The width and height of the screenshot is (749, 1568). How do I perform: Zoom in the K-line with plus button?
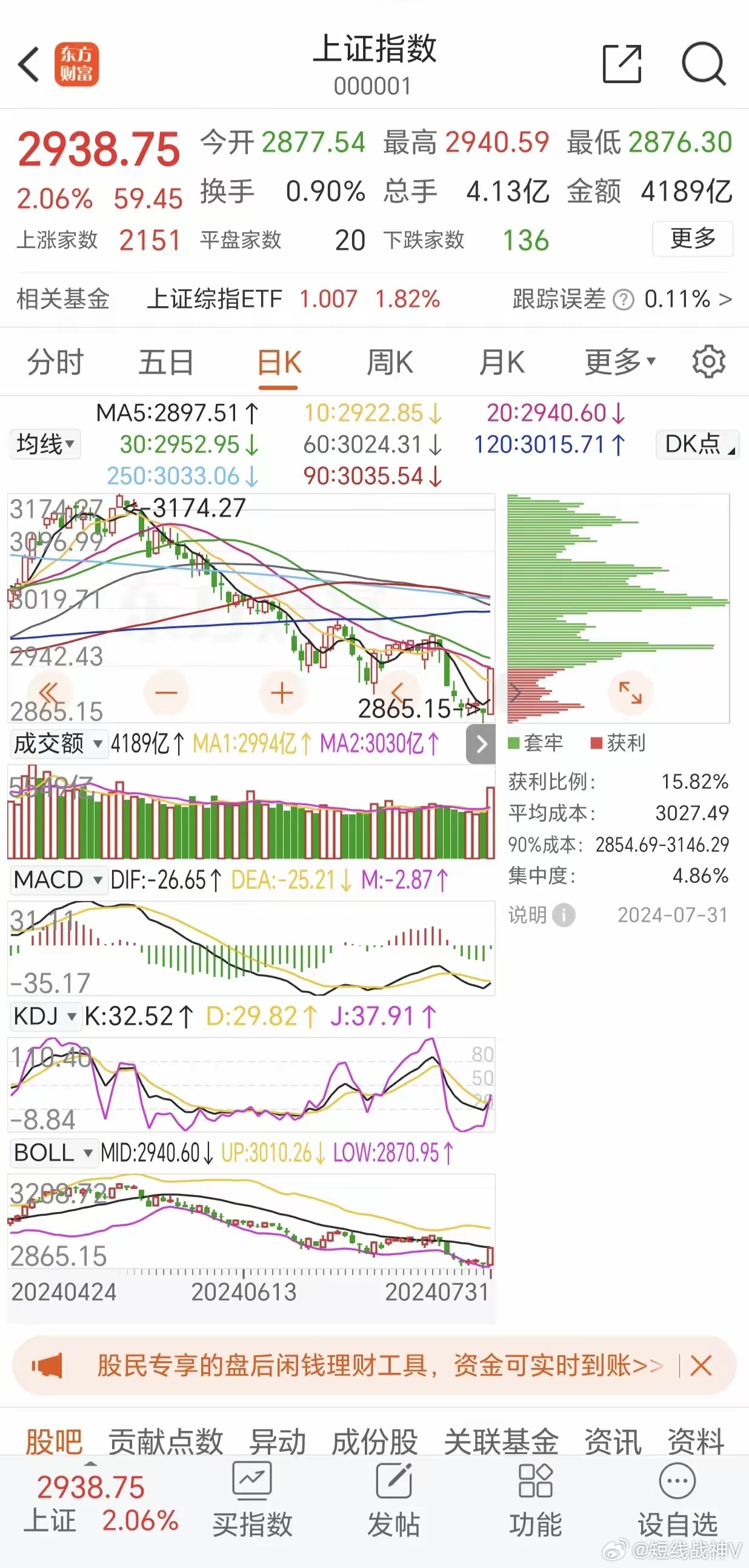pyautogui.click(x=282, y=692)
